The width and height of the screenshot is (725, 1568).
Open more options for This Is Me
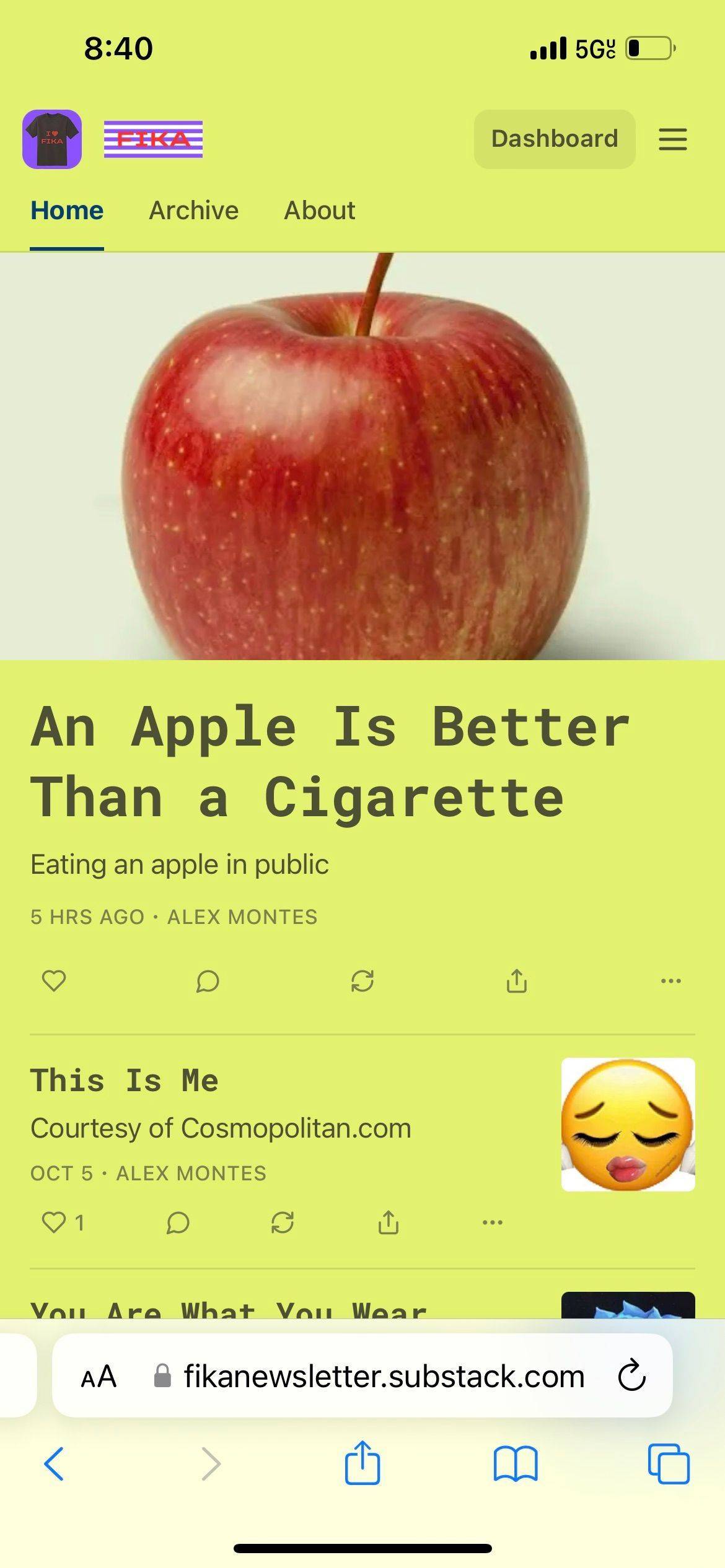[493, 1222]
